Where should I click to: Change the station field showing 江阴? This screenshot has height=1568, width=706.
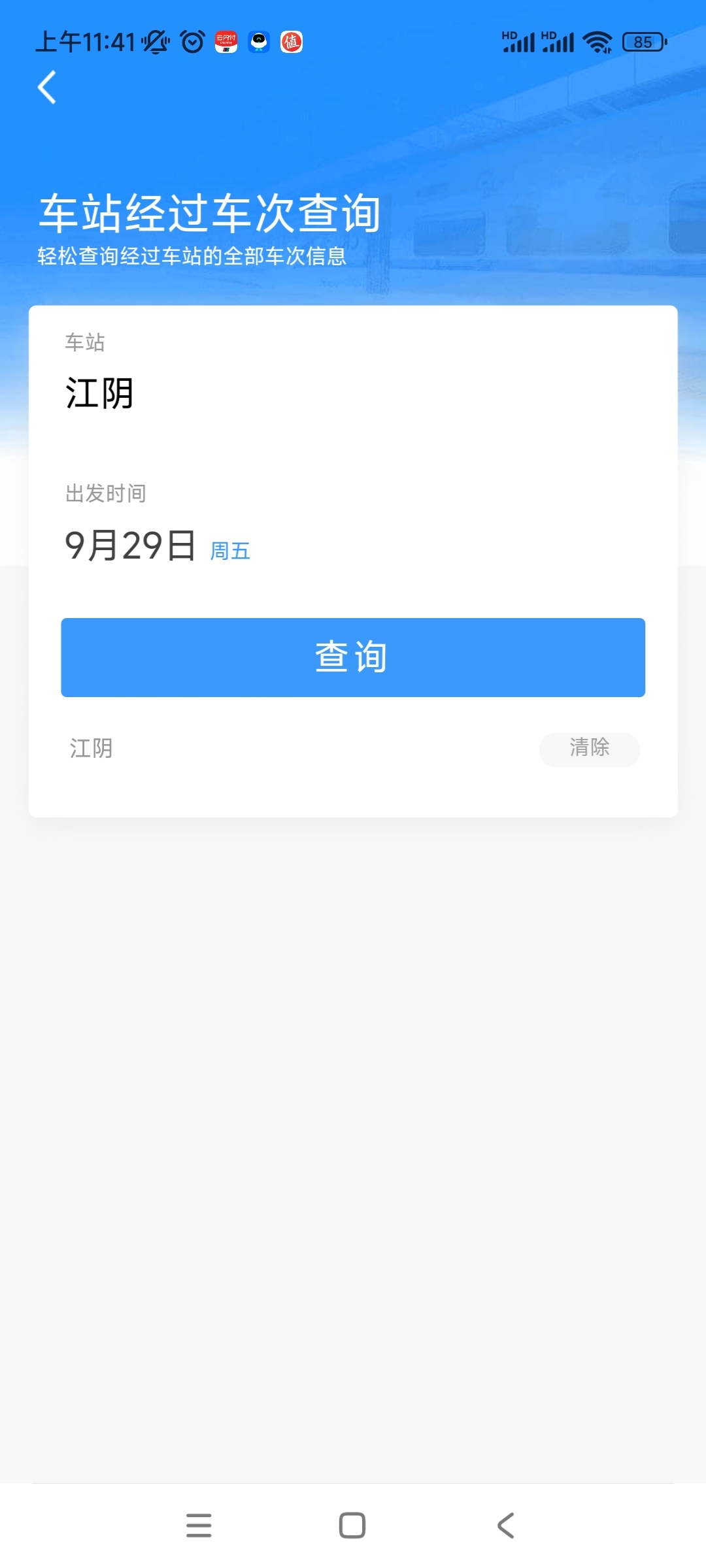pyautogui.click(x=100, y=393)
